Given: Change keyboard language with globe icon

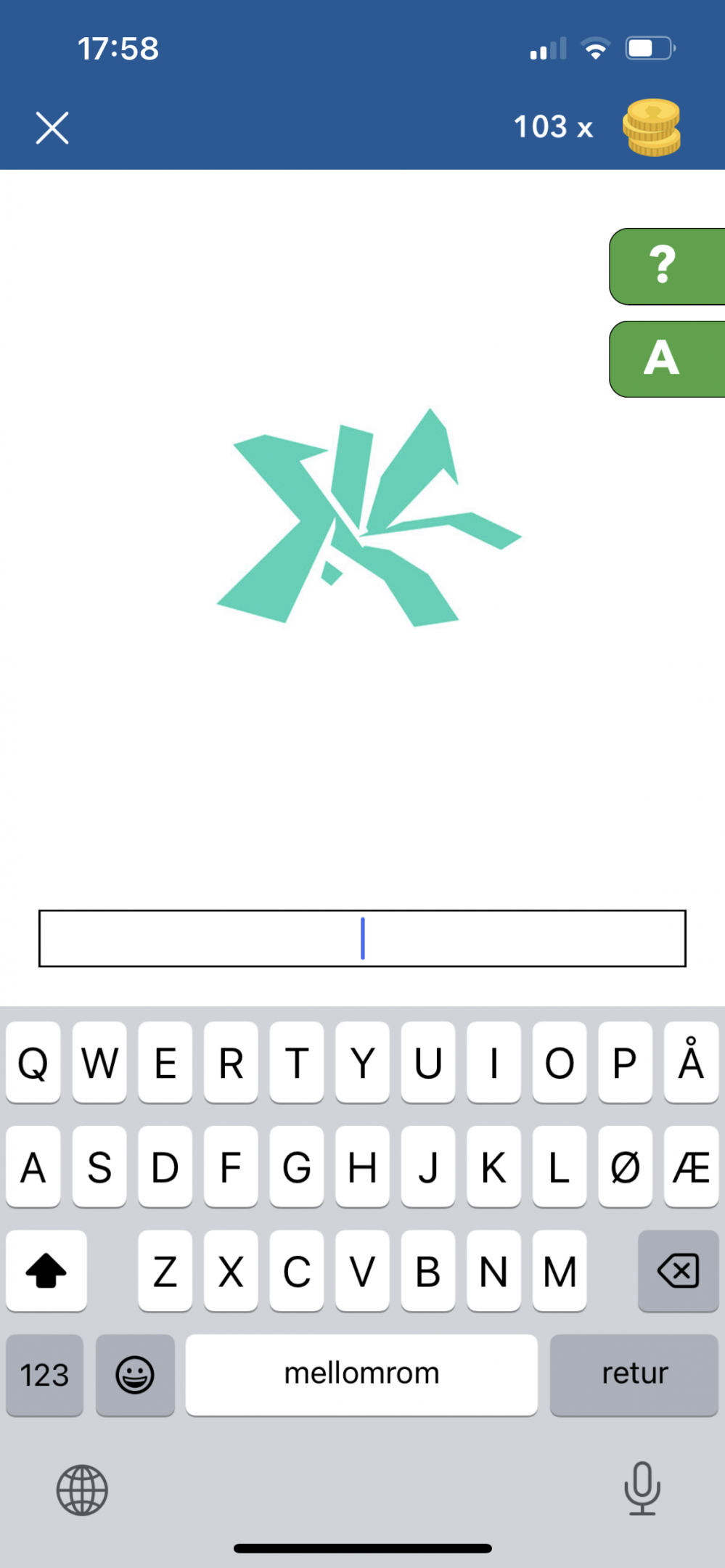Looking at the screenshot, I should tap(82, 1490).
